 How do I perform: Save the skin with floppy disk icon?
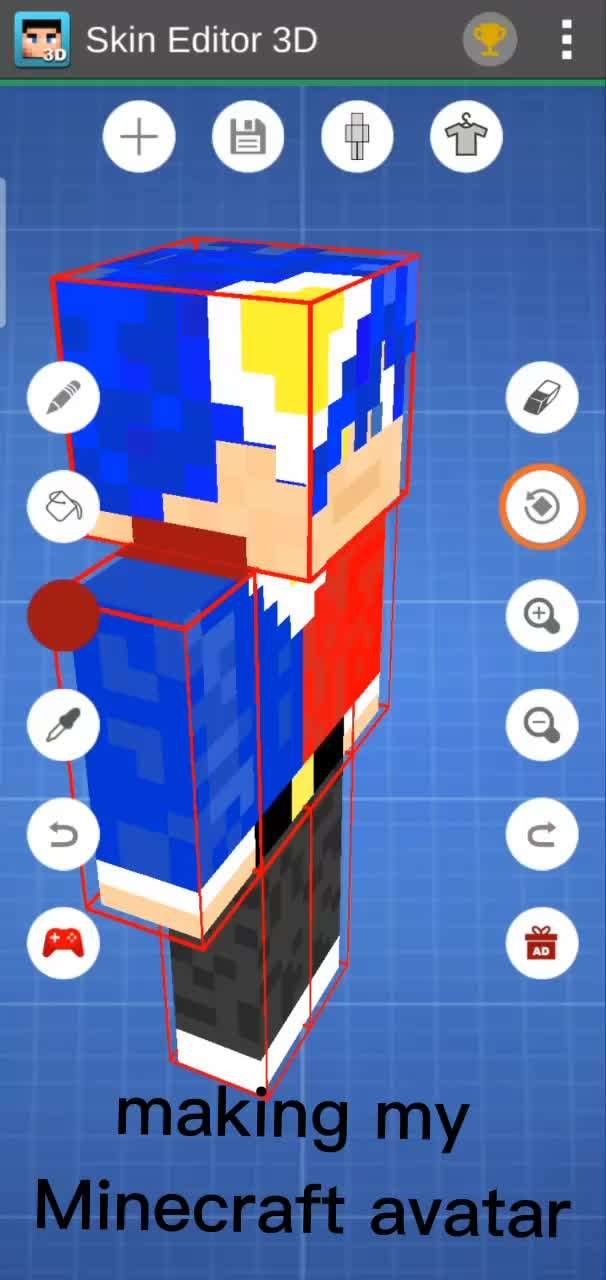[x=248, y=136]
